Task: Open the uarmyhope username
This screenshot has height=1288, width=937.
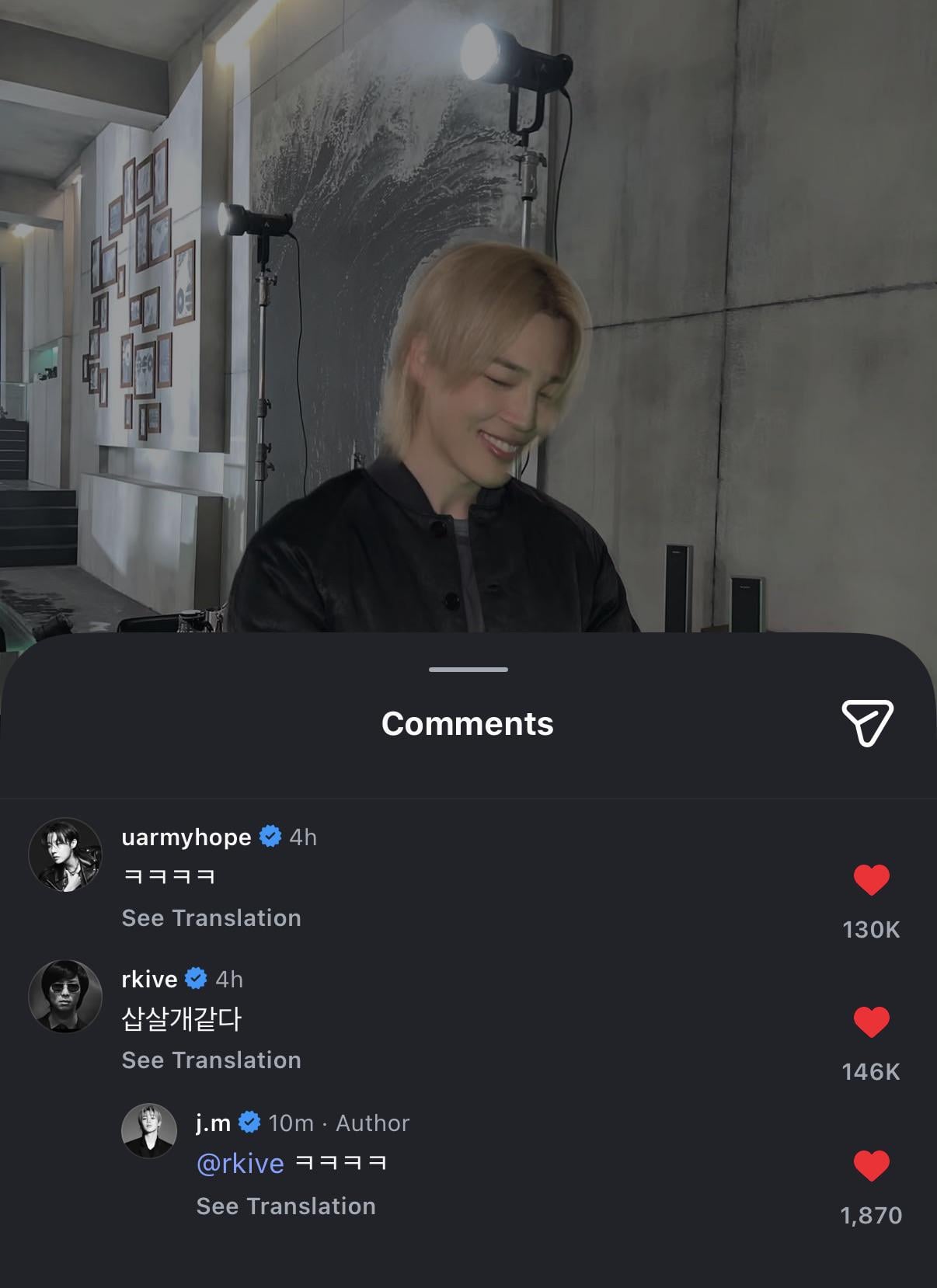Action: click(x=186, y=837)
